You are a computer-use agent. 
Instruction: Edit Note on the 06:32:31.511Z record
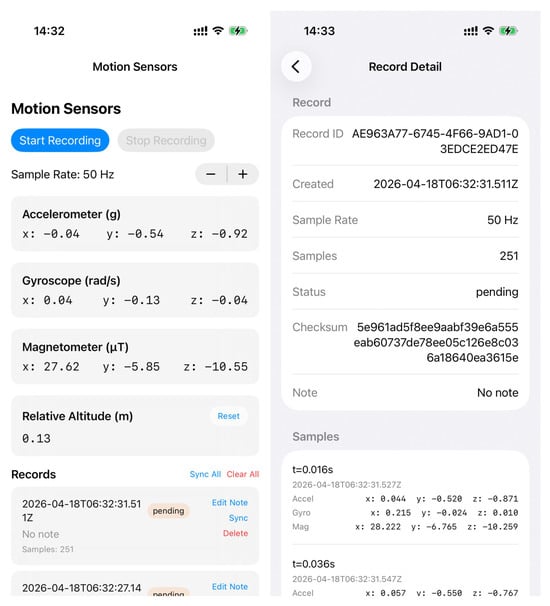(x=230, y=502)
